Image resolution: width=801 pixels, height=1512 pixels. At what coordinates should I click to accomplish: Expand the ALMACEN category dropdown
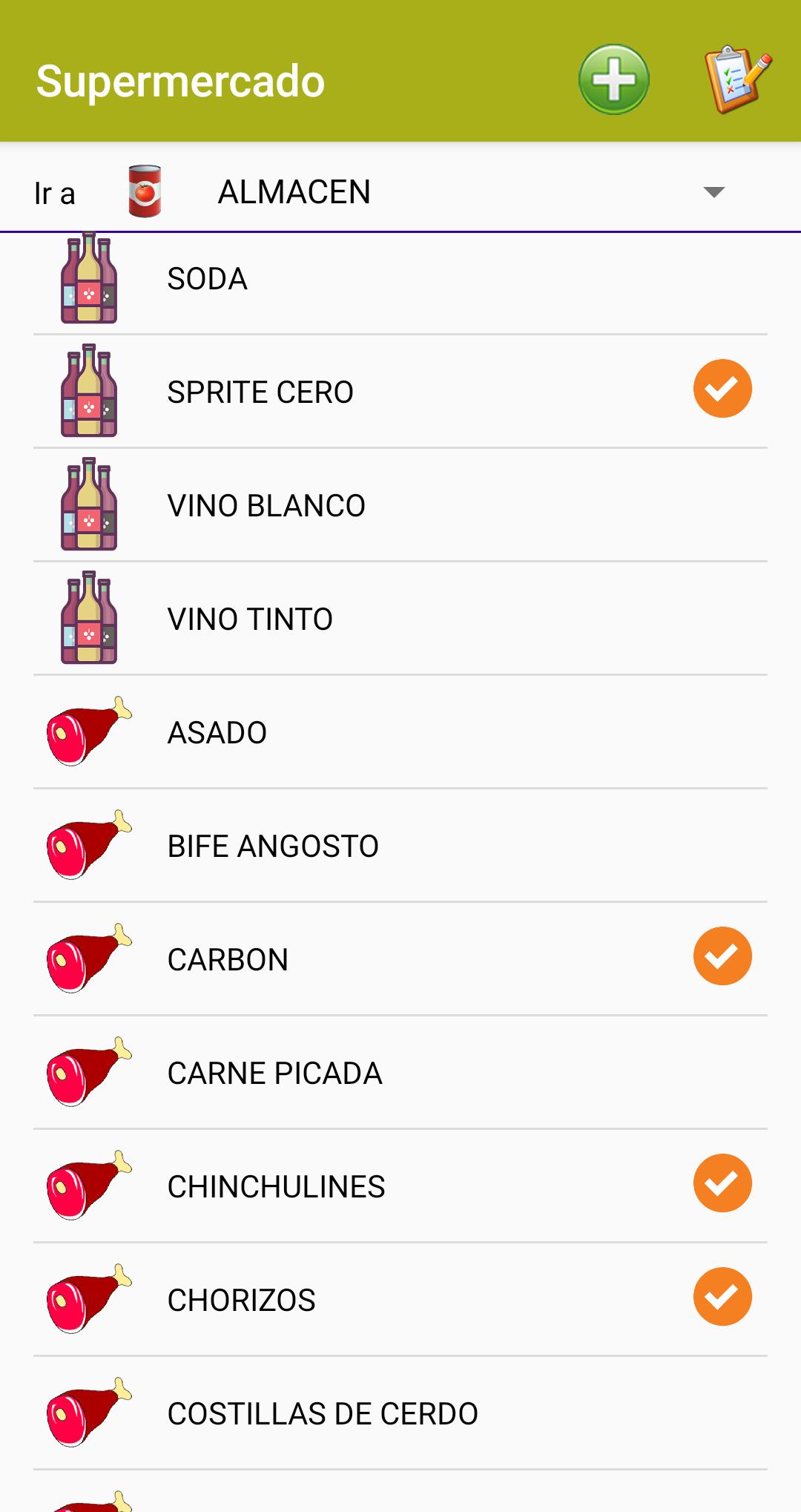[x=400, y=192]
